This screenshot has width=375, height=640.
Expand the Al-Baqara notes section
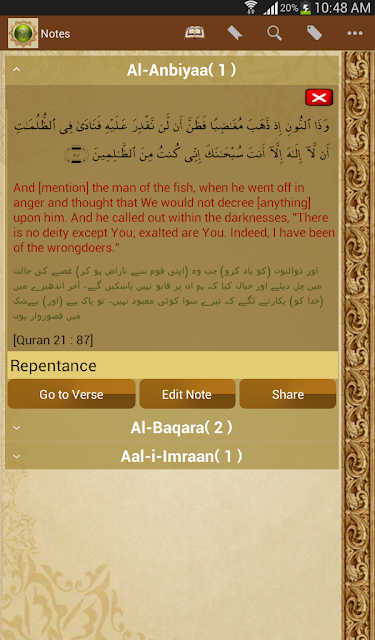pyautogui.click(x=172, y=427)
